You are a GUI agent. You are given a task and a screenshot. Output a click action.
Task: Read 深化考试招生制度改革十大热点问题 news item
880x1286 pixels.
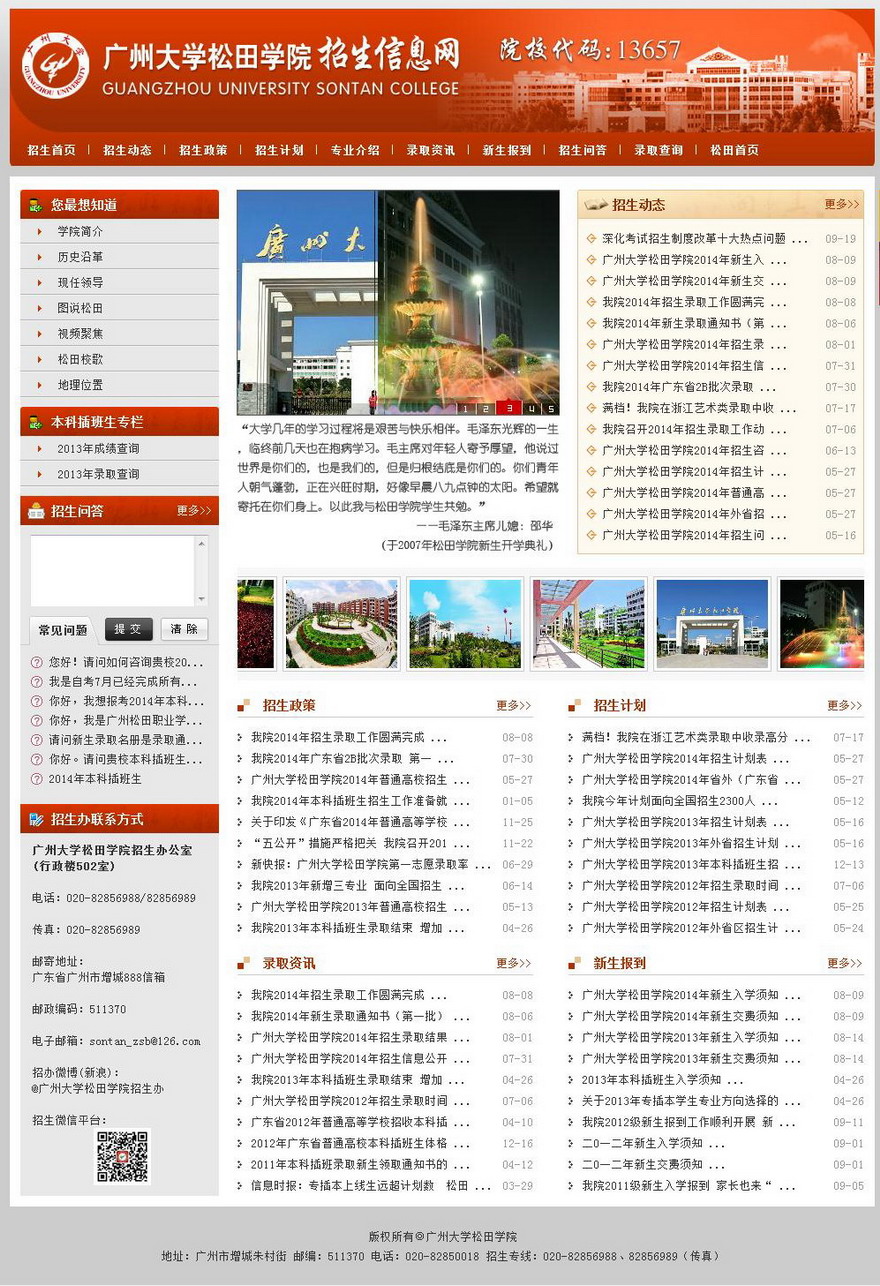tap(693, 239)
